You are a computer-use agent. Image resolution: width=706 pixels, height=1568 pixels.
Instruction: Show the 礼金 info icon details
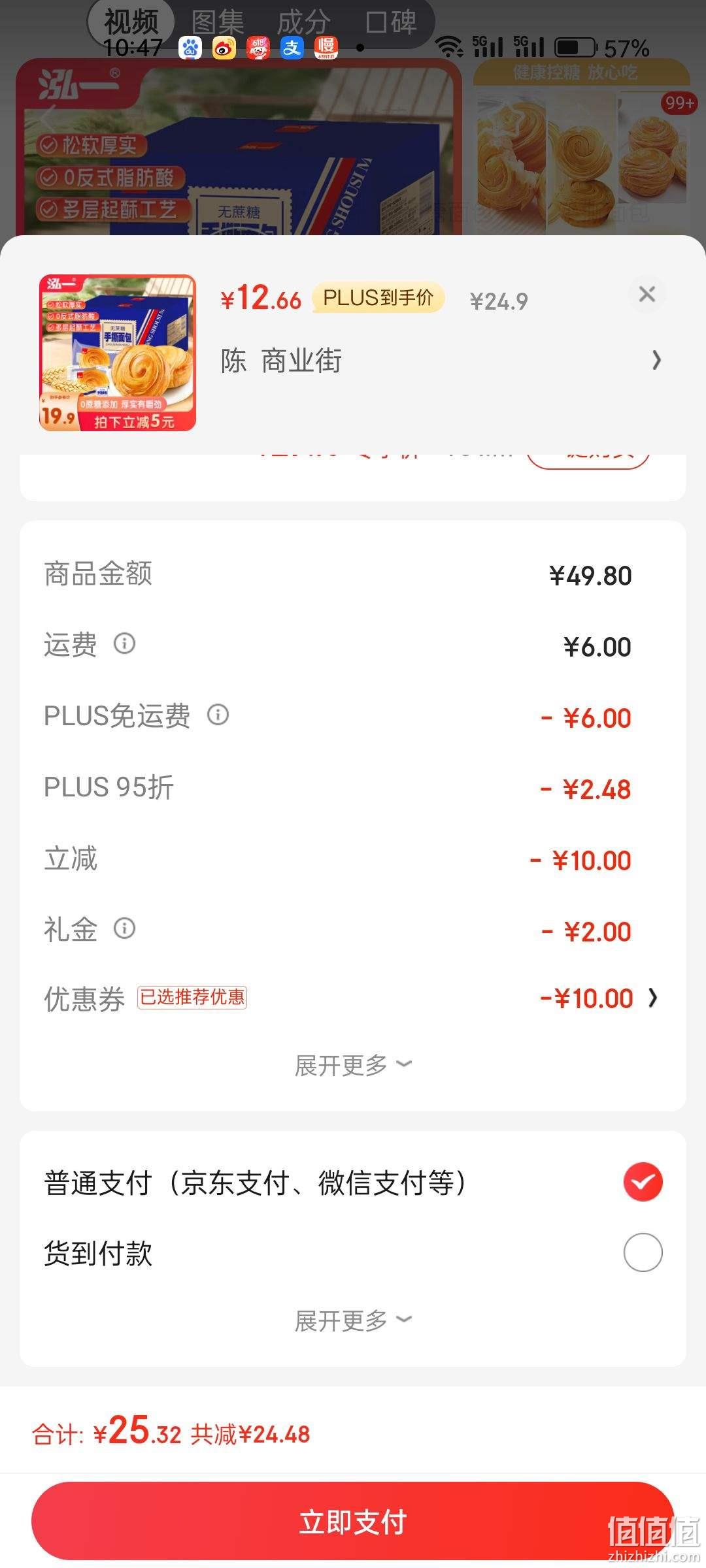pos(124,928)
